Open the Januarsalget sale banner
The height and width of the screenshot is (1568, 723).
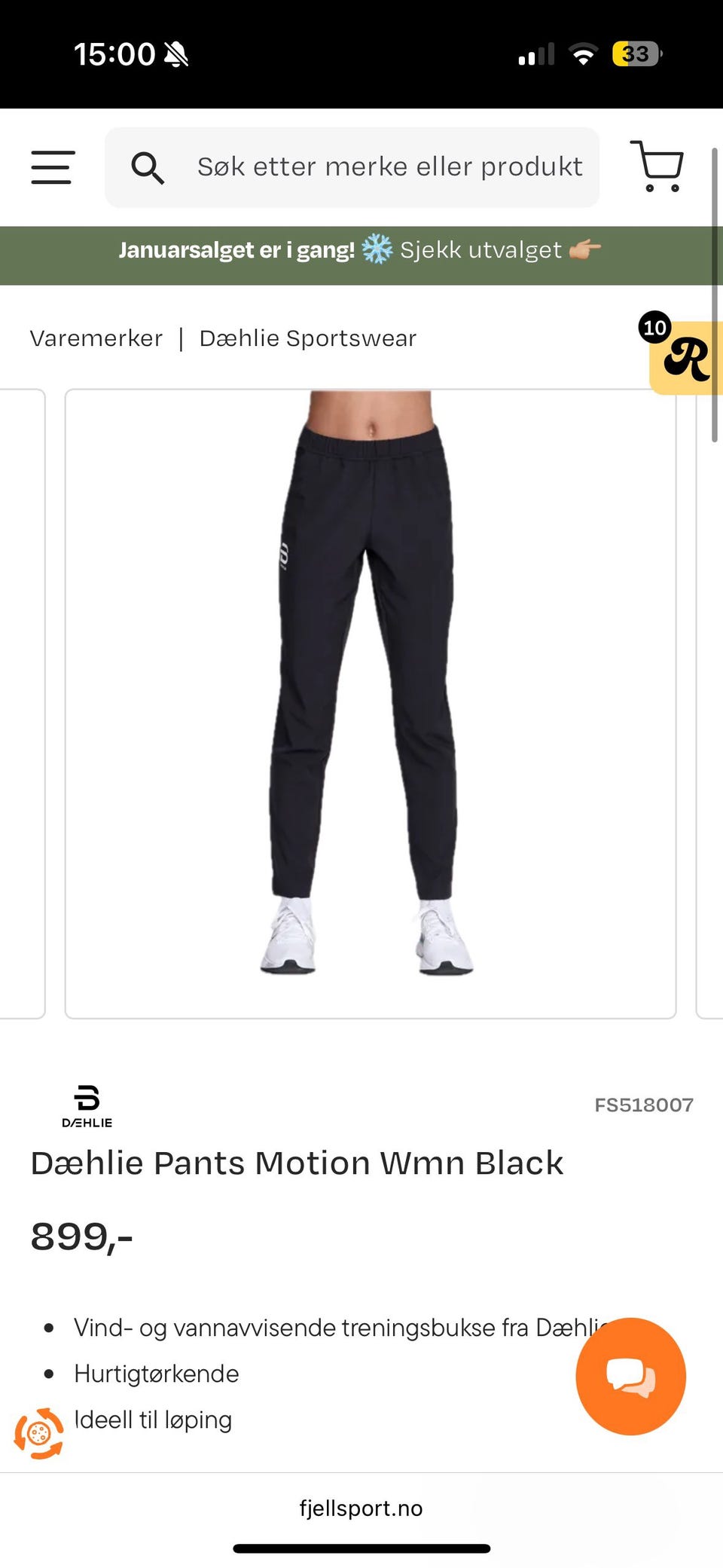(x=360, y=250)
